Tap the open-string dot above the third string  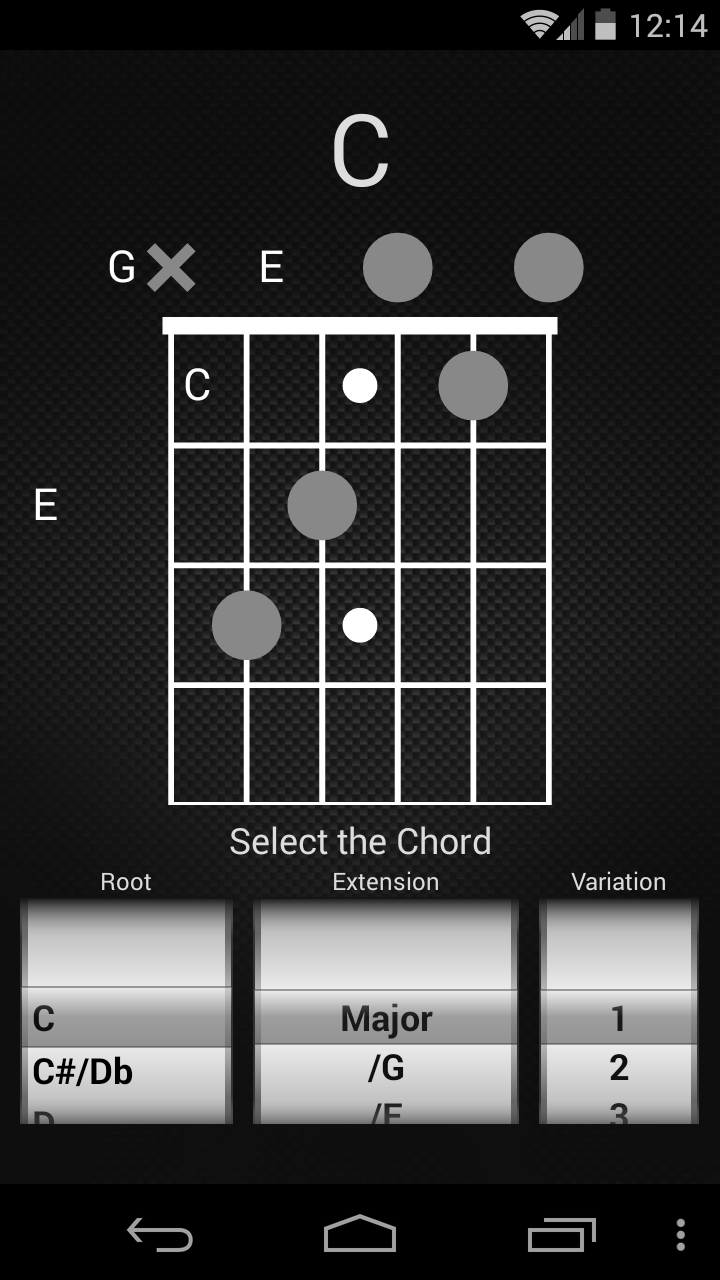click(x=399, y=267)
